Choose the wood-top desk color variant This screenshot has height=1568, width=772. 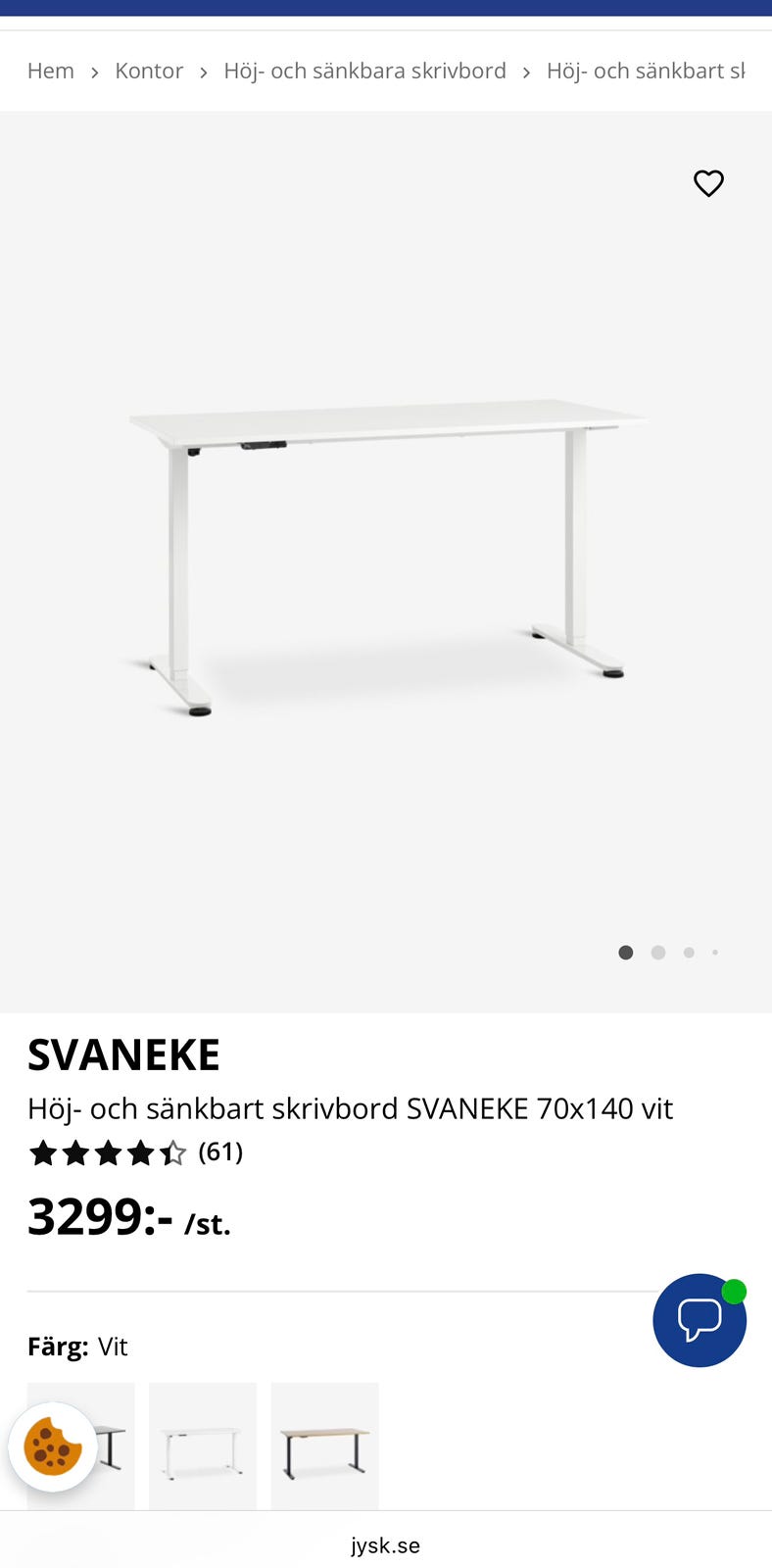(x=324, y=1445)
